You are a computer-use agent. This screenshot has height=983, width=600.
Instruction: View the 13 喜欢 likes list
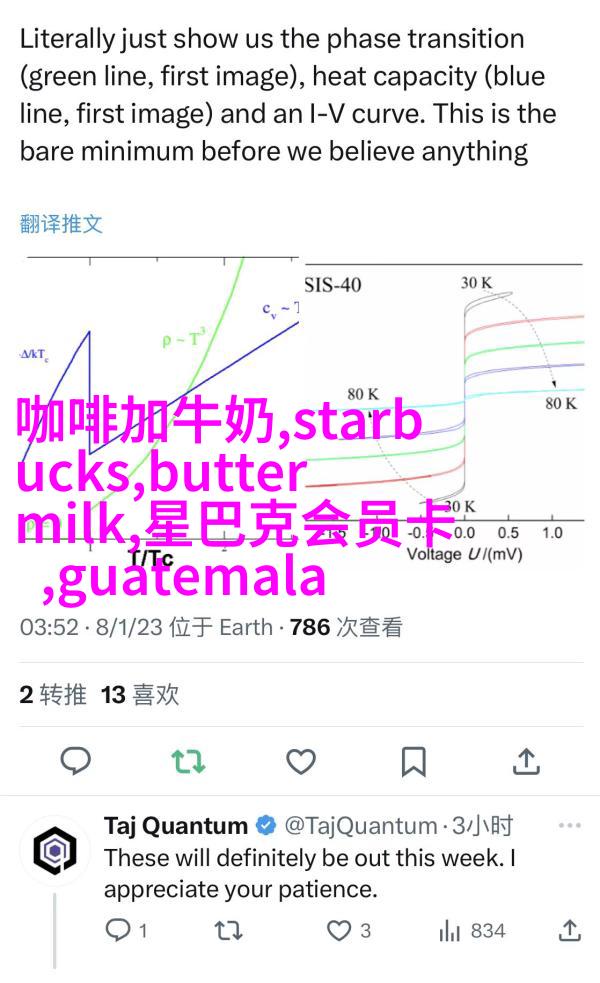140,695
